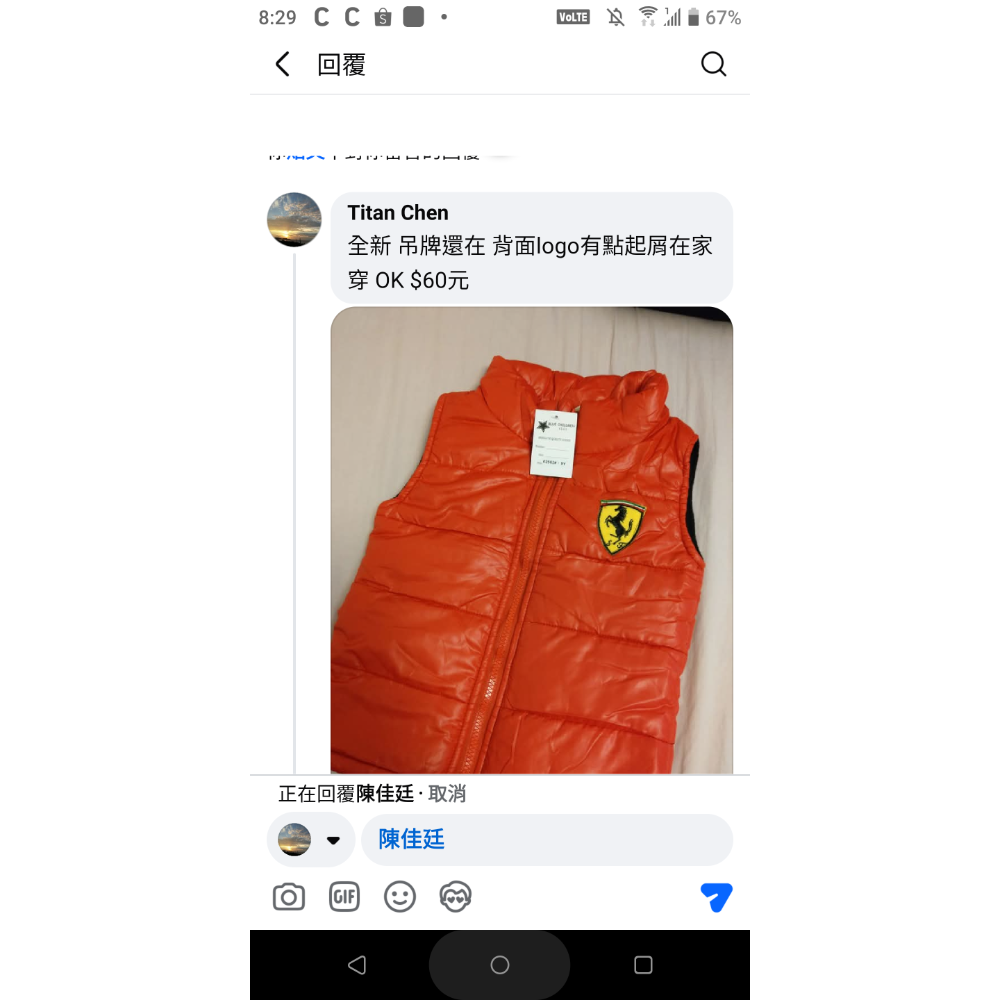The height and width of the screenshot is (1000, 1000).
Task: Go back from the 回覆 screen
Action: (x=283, y=65)
